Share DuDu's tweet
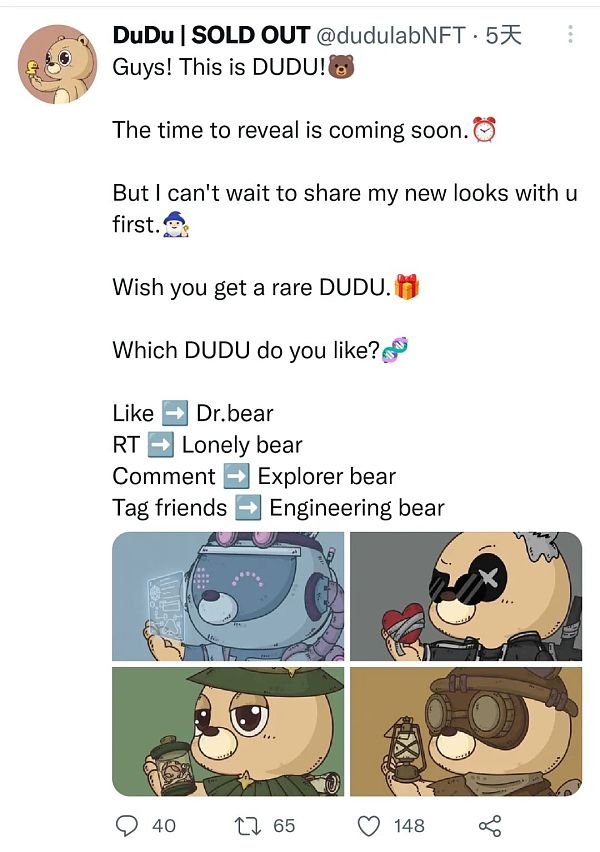Screen dimensions: 600x852 [x=490, y=825]
